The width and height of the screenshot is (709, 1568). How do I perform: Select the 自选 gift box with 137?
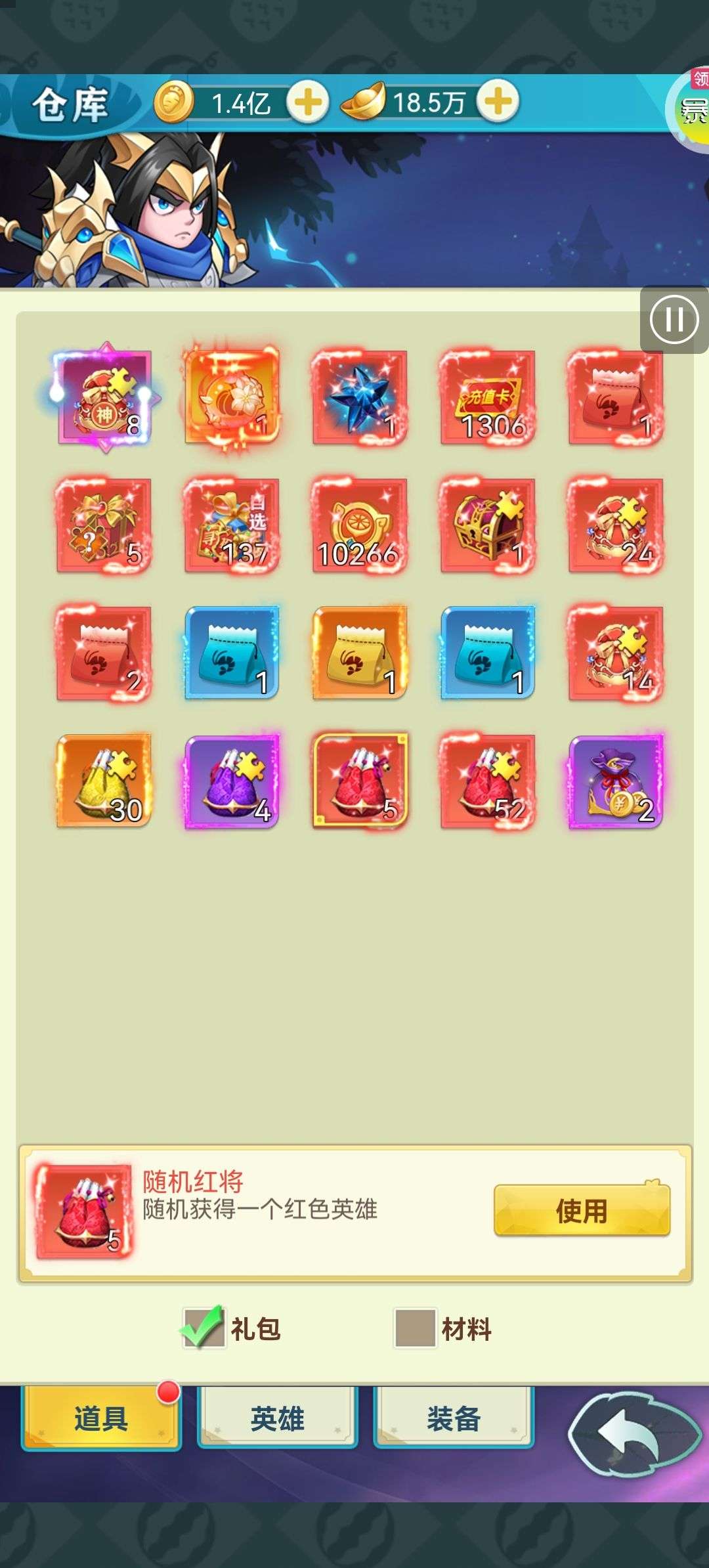pos(232,525)
